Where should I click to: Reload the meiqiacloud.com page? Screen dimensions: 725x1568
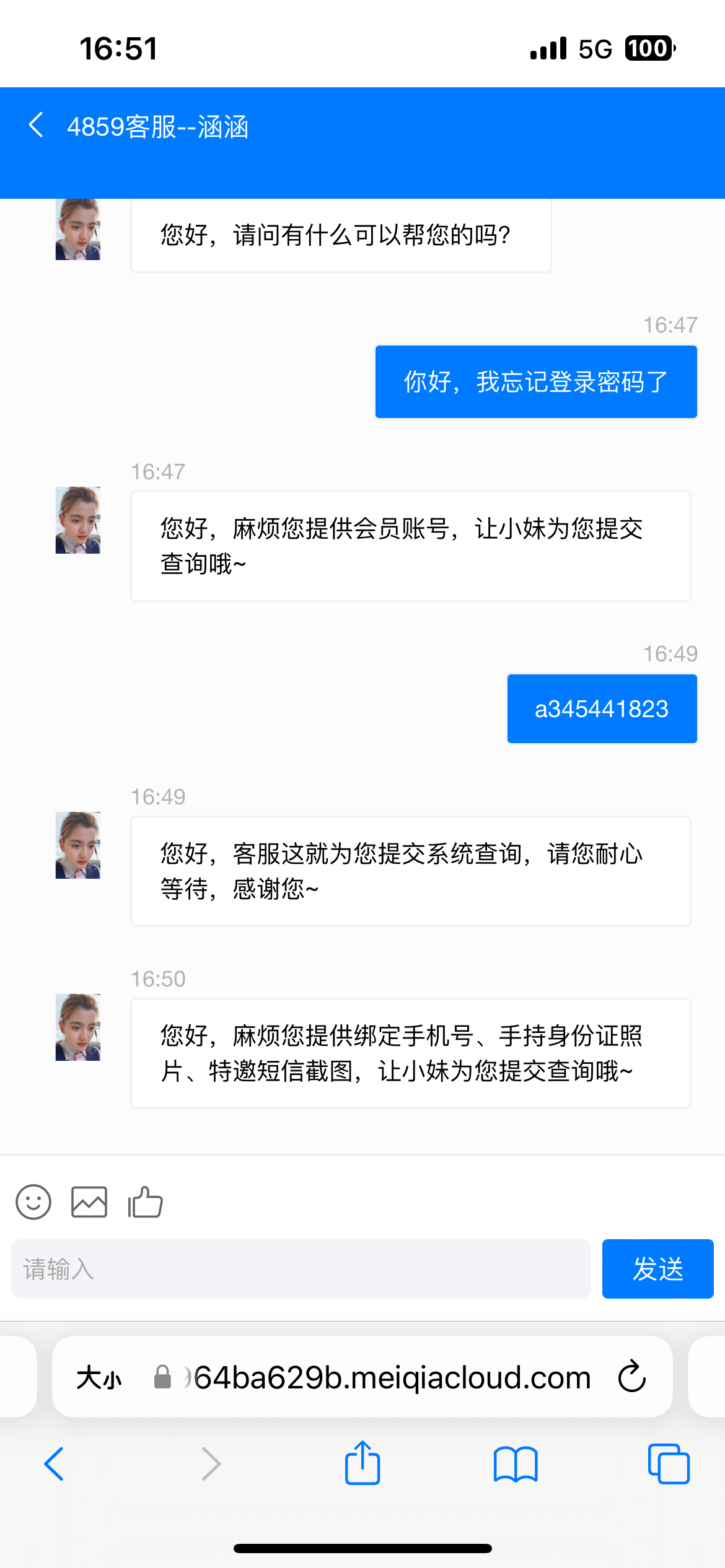click(x=631, y=1377)
